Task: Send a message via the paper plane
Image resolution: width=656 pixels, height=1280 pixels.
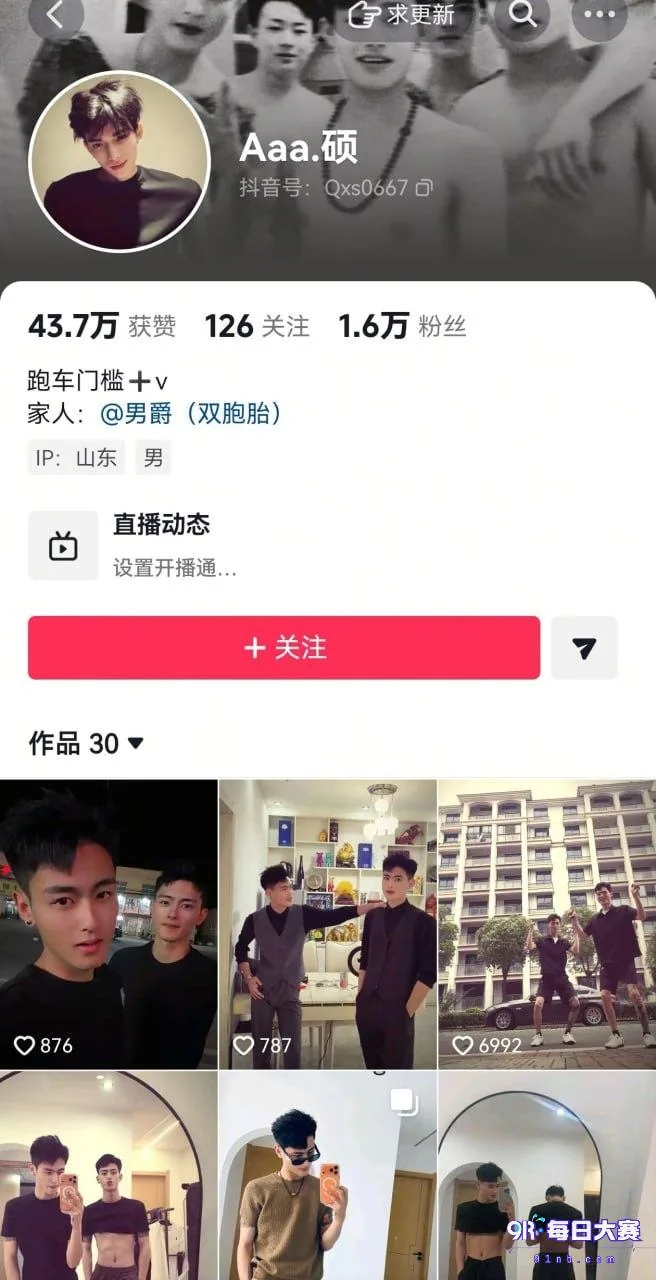Action: [x=584, y=648]
